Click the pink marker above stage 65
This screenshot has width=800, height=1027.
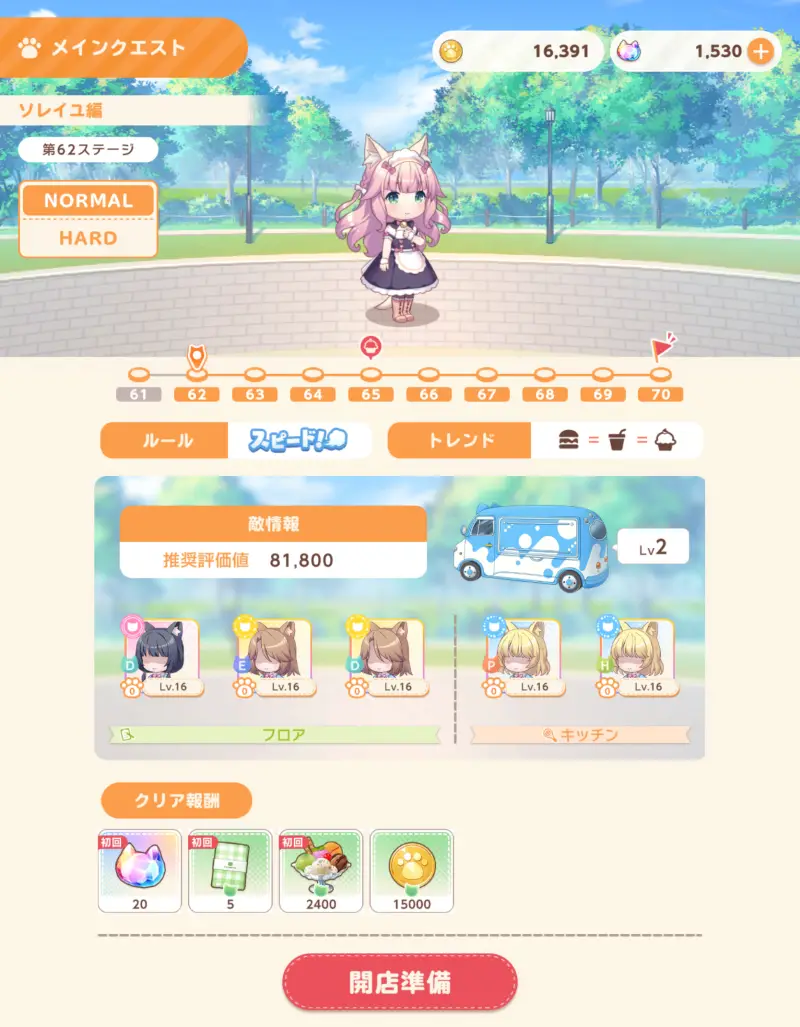coord(372,343)
